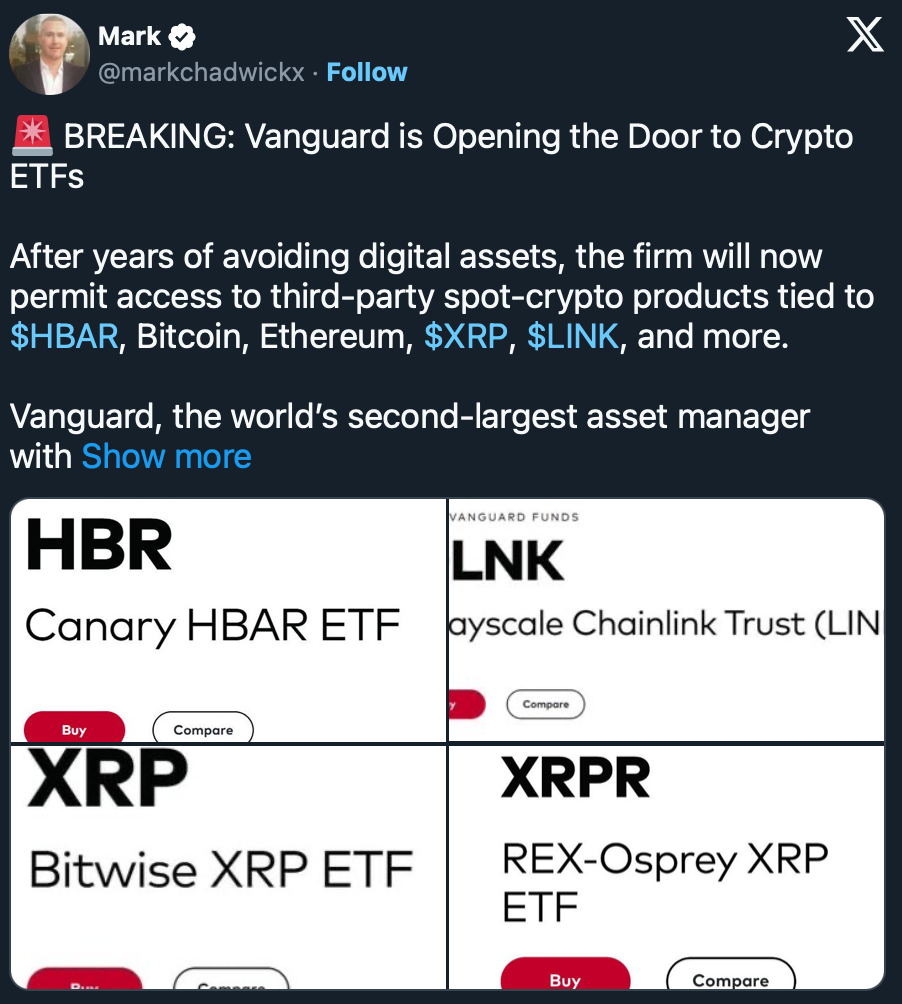
Task: Open the Canary HBAR ETF image
Action: (x=228, y=620)
